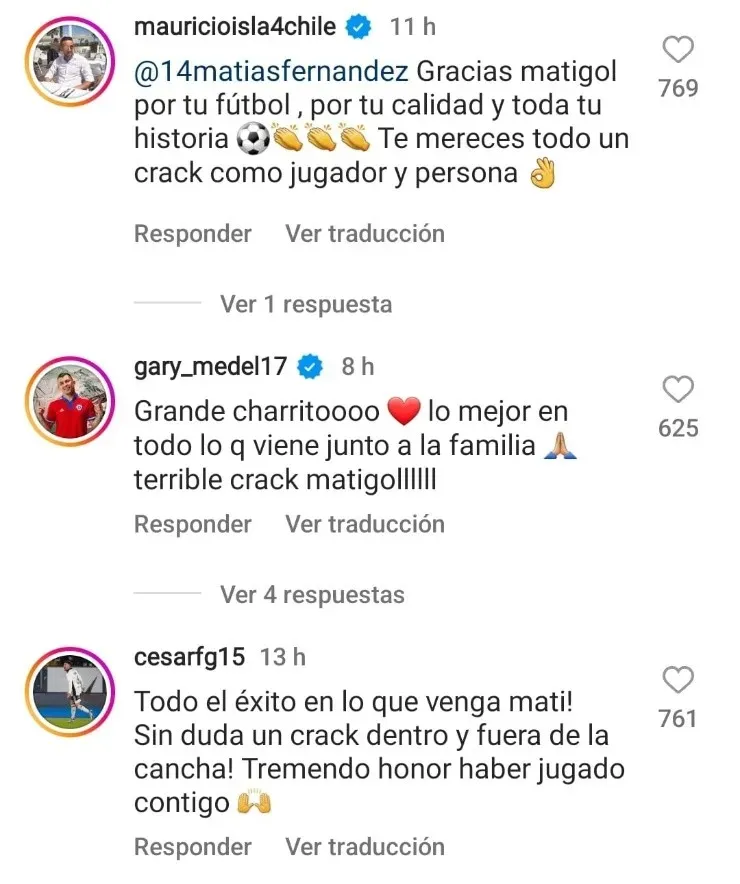Reply to mauricioisla4chile's comment

tap(193, 234)
